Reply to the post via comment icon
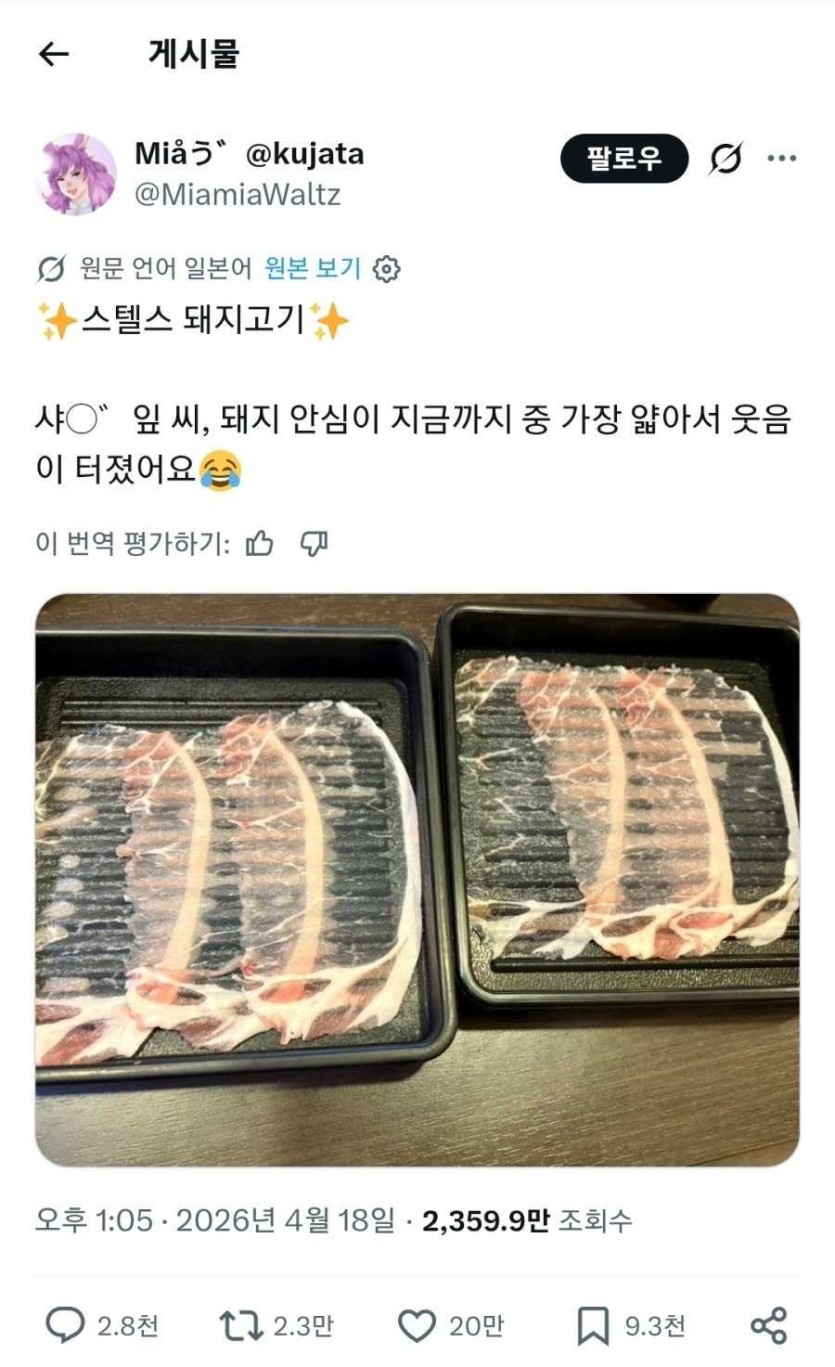Screen dimensions: 835x1367 coord(66,1326)
